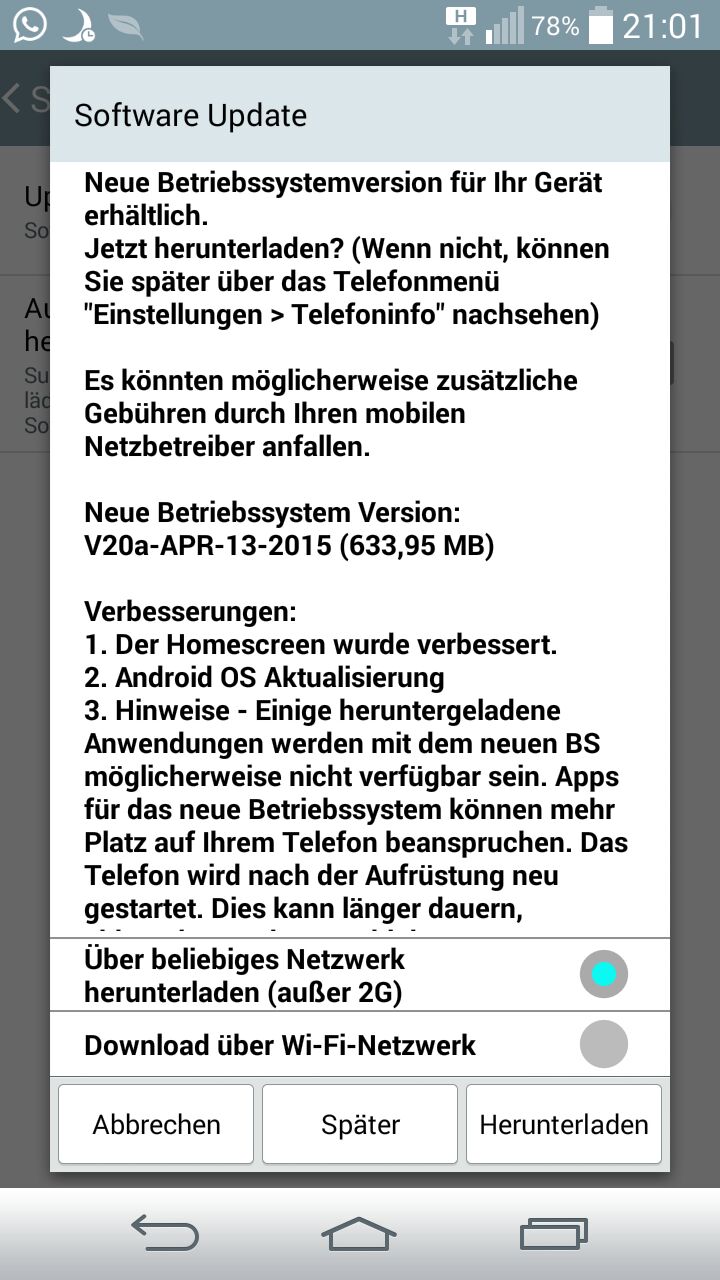
Task: Postpone the update with Später
Action: click(360, 1124)
